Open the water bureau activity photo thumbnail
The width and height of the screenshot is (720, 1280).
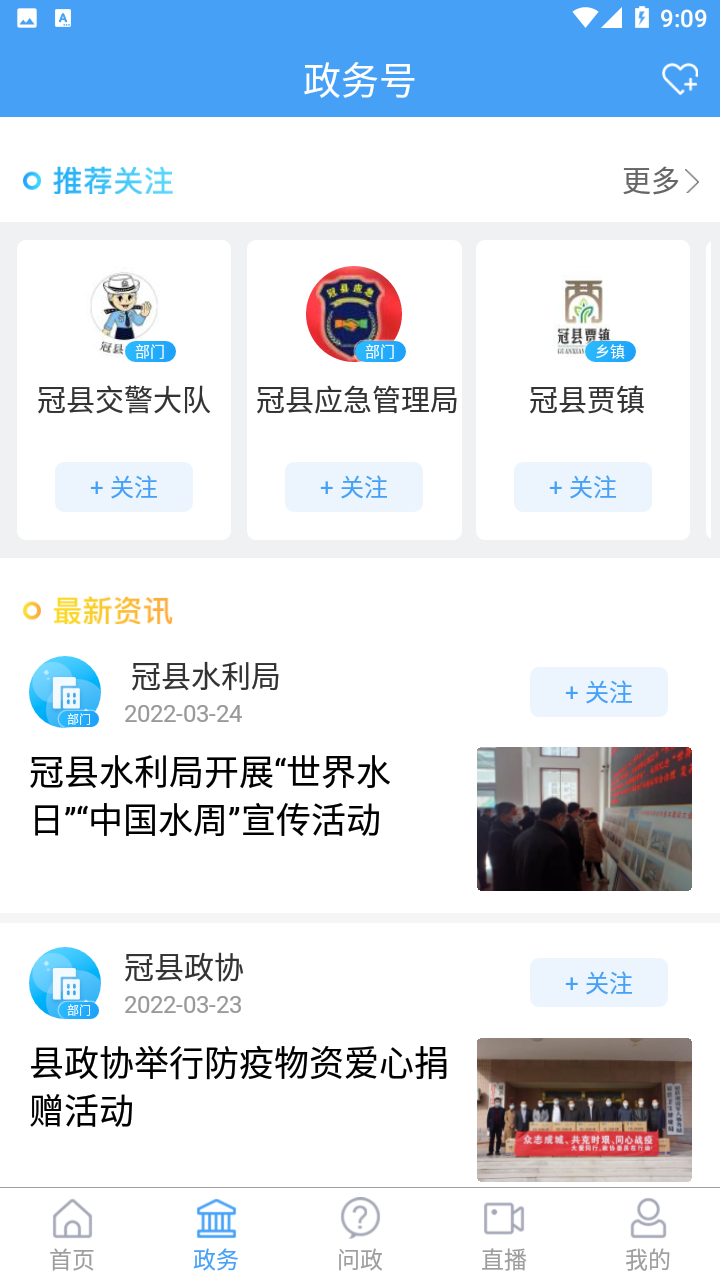(584, 818)
